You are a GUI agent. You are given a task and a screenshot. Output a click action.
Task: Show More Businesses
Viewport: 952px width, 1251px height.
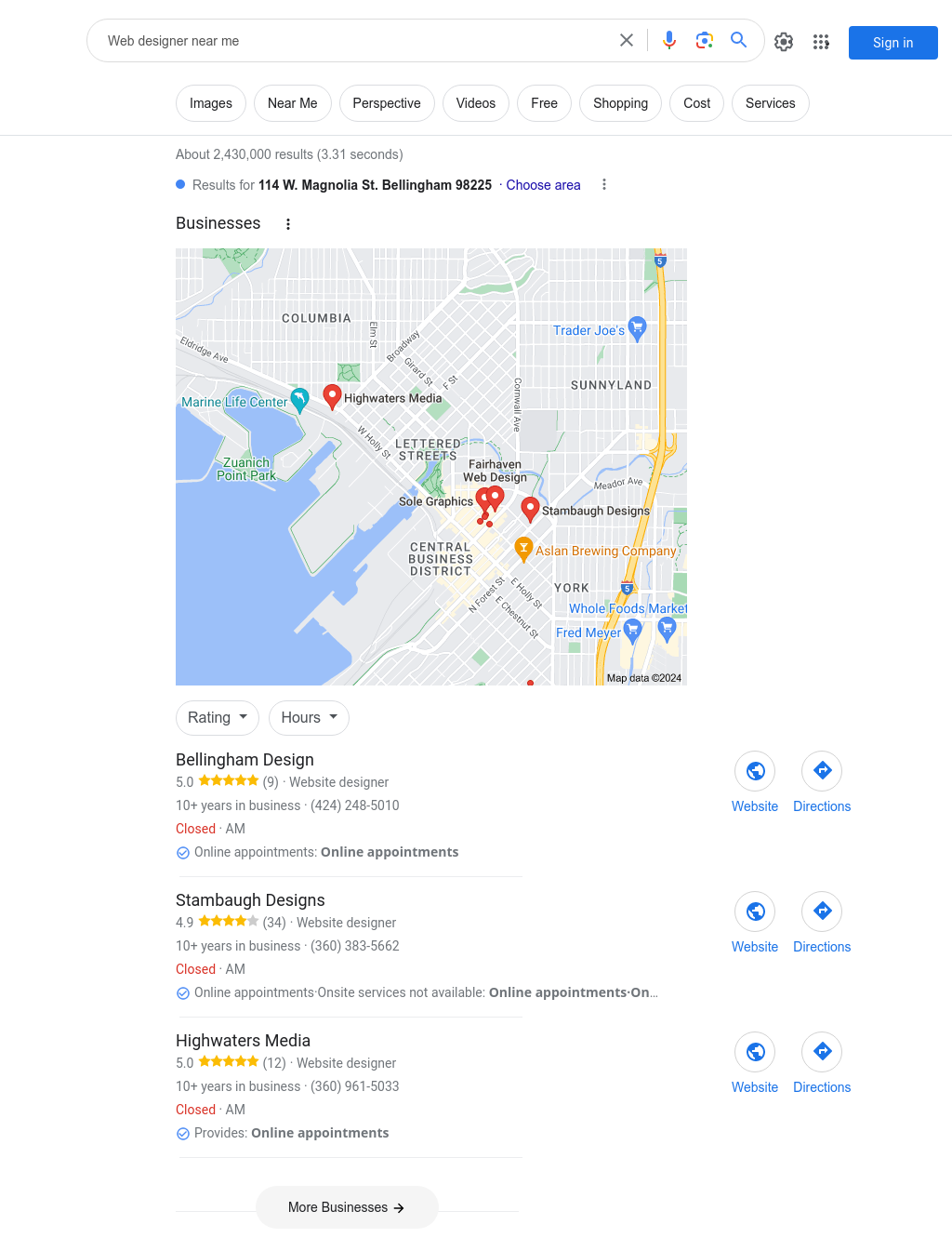tap(347, 1207)
